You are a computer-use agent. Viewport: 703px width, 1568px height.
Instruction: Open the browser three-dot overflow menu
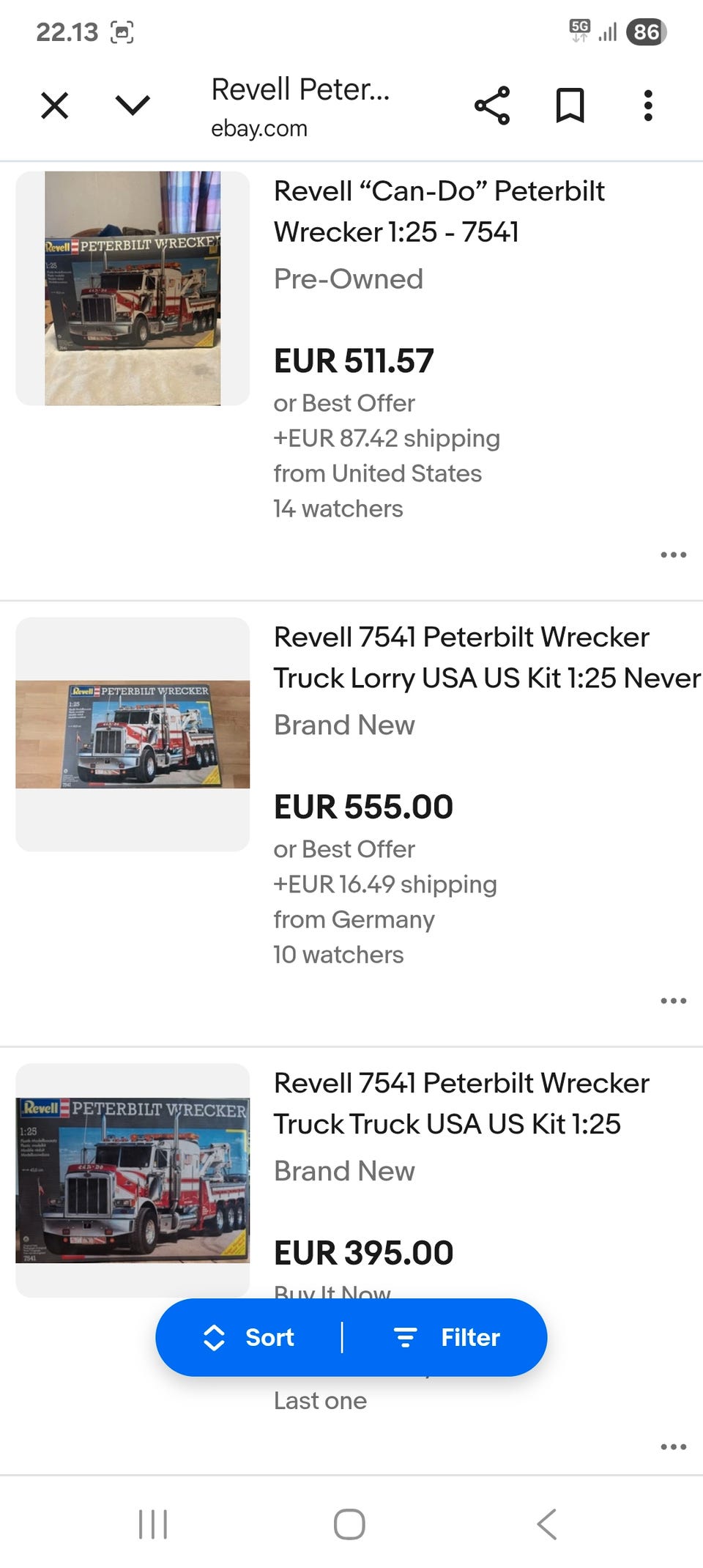[x=648, y=106]
